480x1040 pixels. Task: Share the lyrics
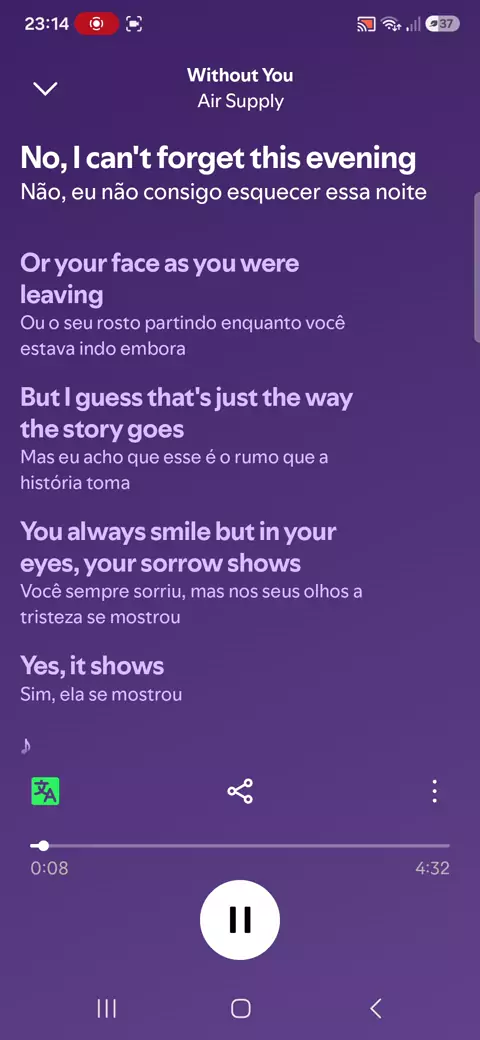coord(240,791)
